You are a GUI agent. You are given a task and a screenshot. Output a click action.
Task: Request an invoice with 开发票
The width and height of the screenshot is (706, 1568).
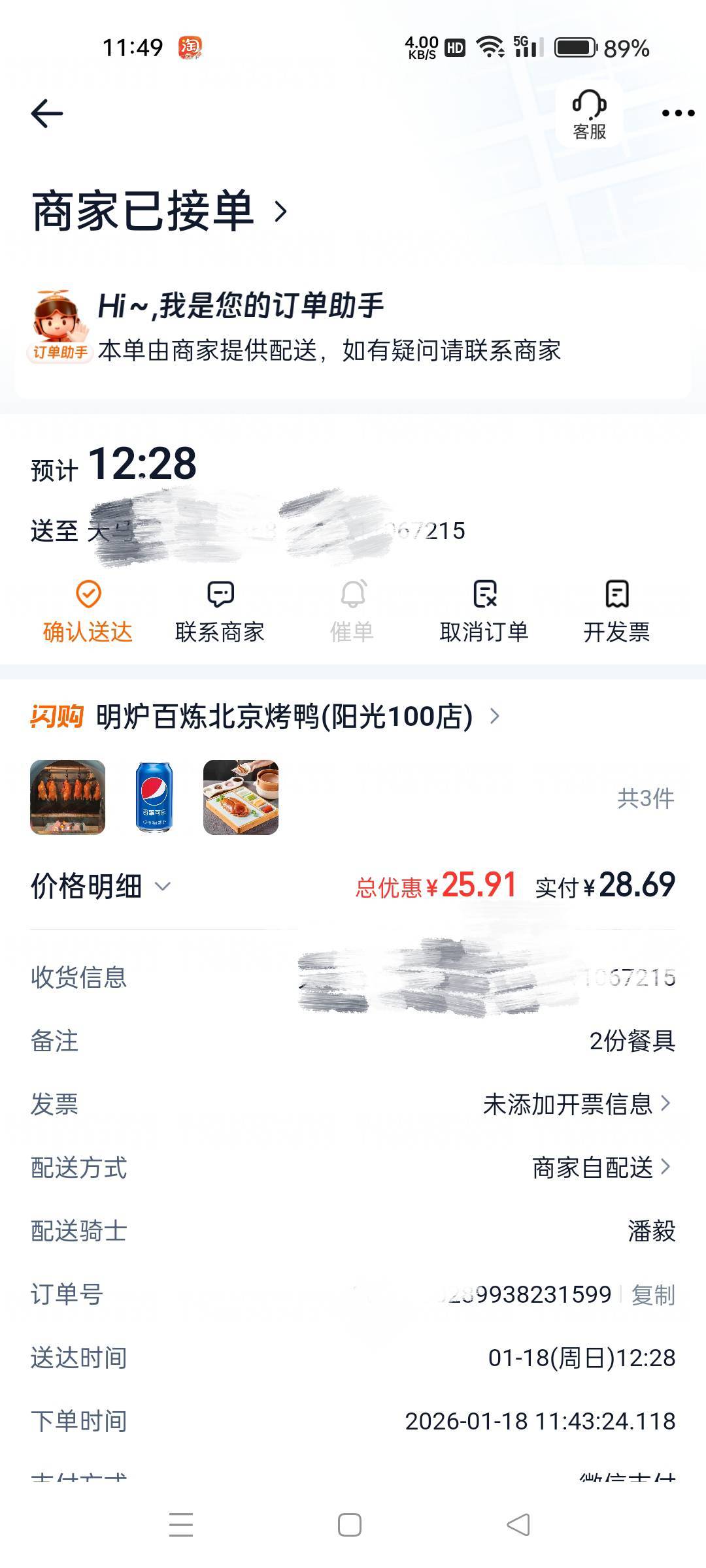pos(616,612)
